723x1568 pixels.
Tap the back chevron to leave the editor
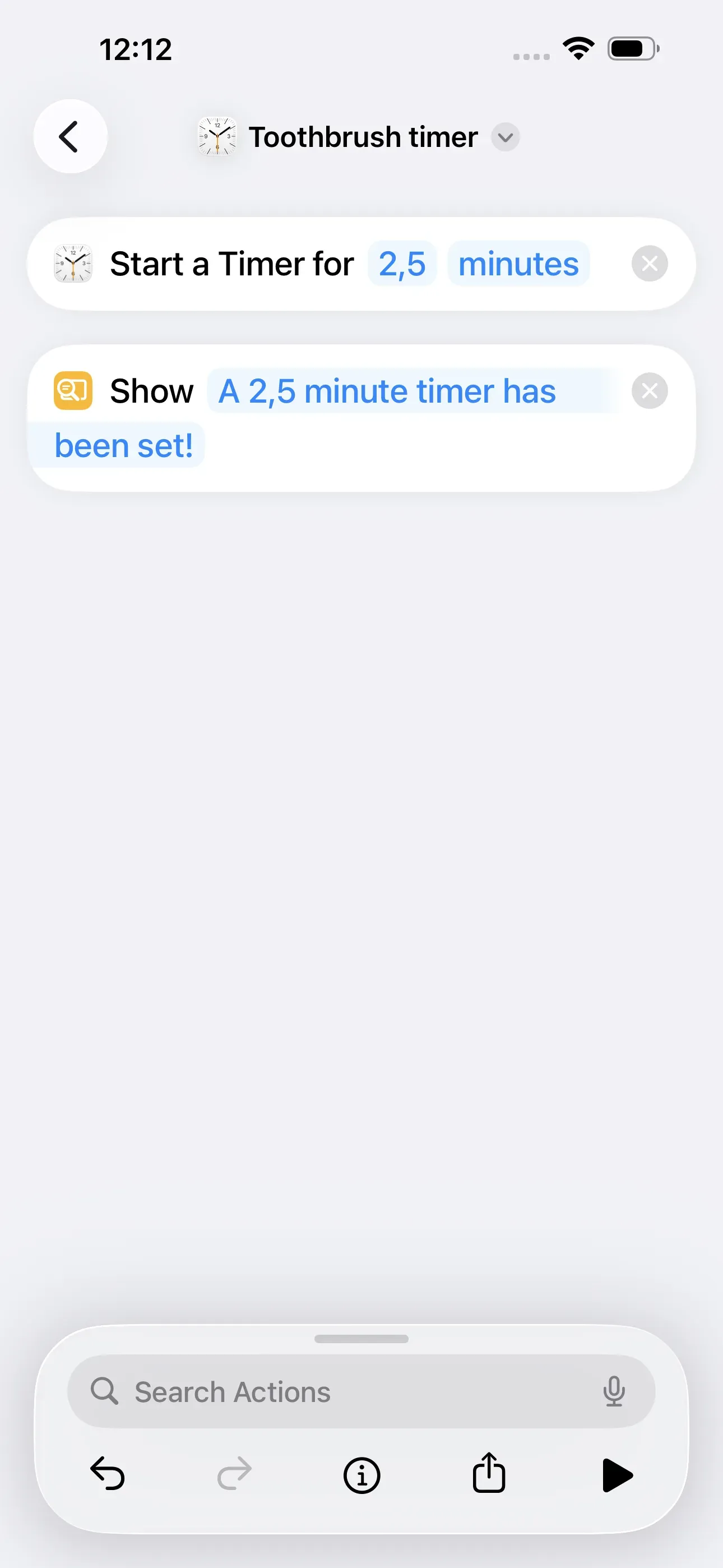point(70,136)
